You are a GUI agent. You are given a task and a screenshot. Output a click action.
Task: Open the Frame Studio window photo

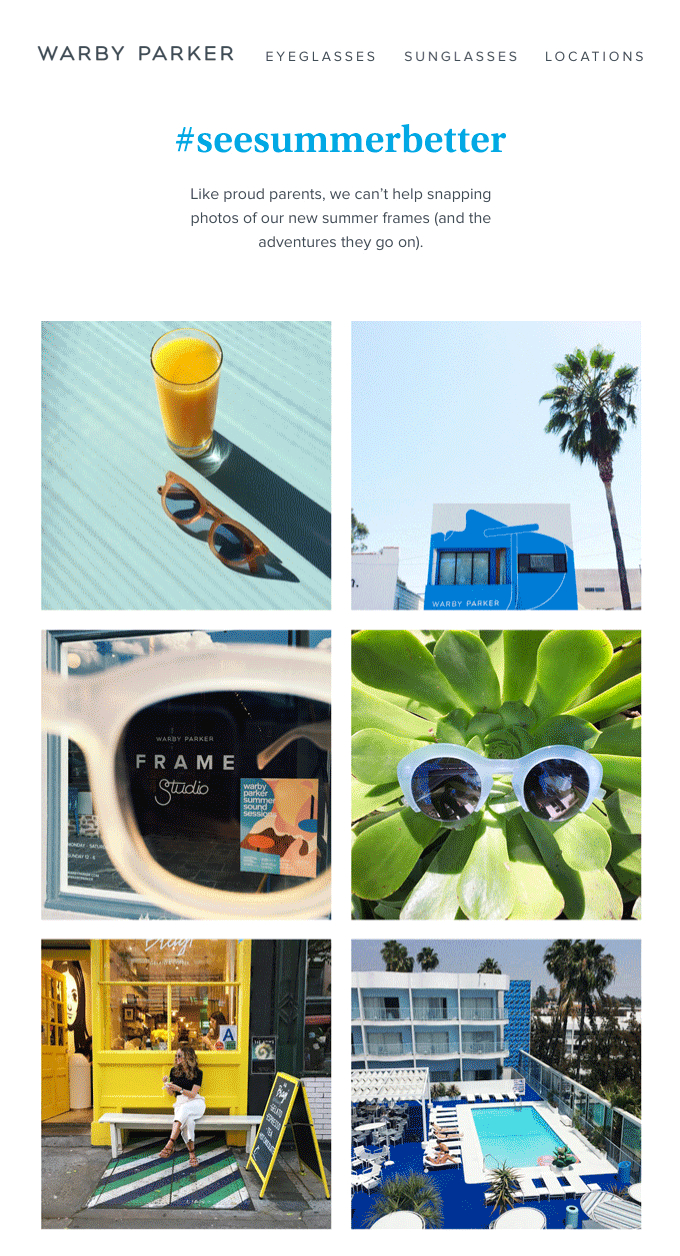pos(186,774)
